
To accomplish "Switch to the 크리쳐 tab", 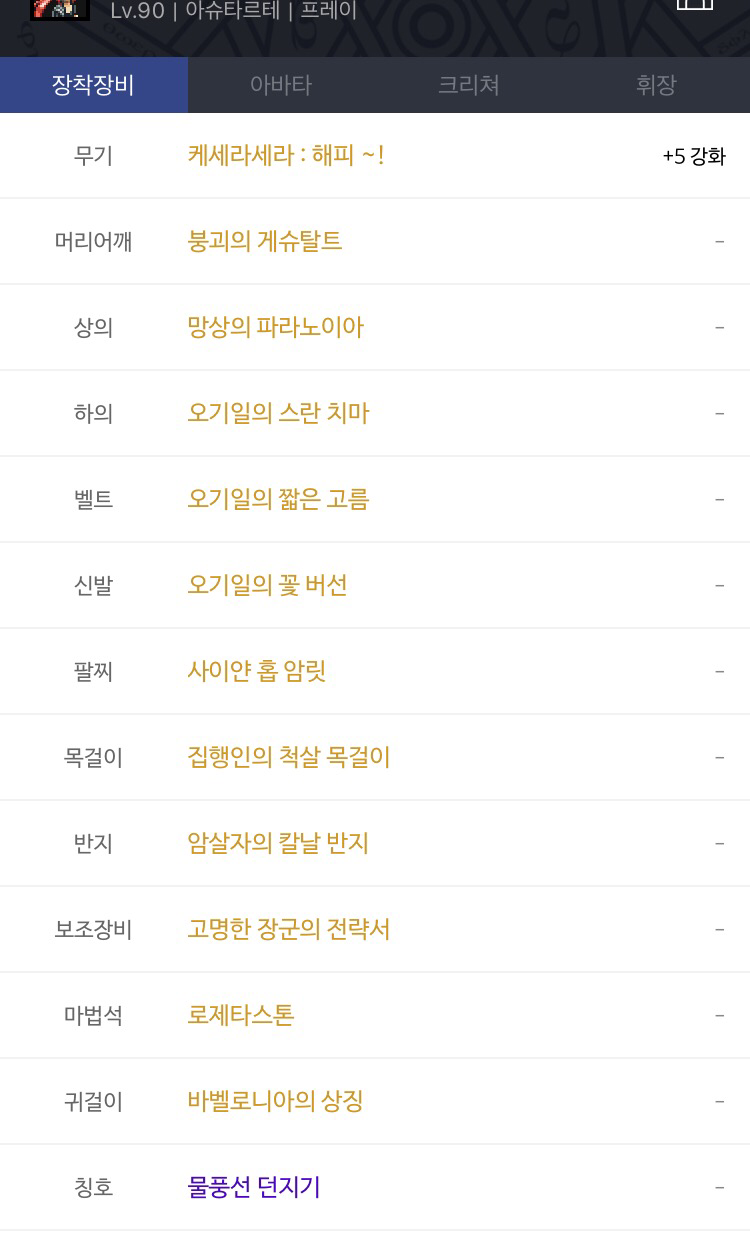I will point(468,85).
